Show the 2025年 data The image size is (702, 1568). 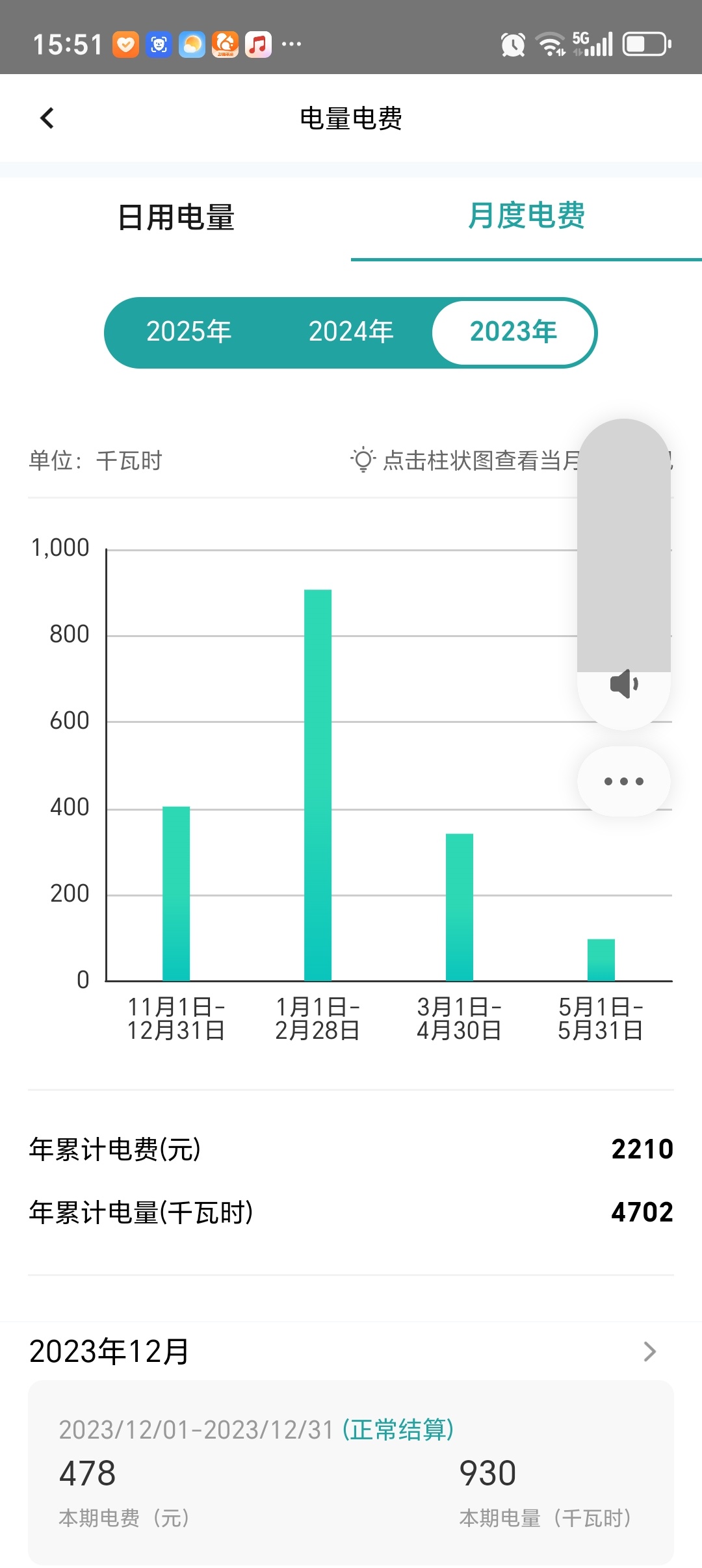[x=188, y=332]
